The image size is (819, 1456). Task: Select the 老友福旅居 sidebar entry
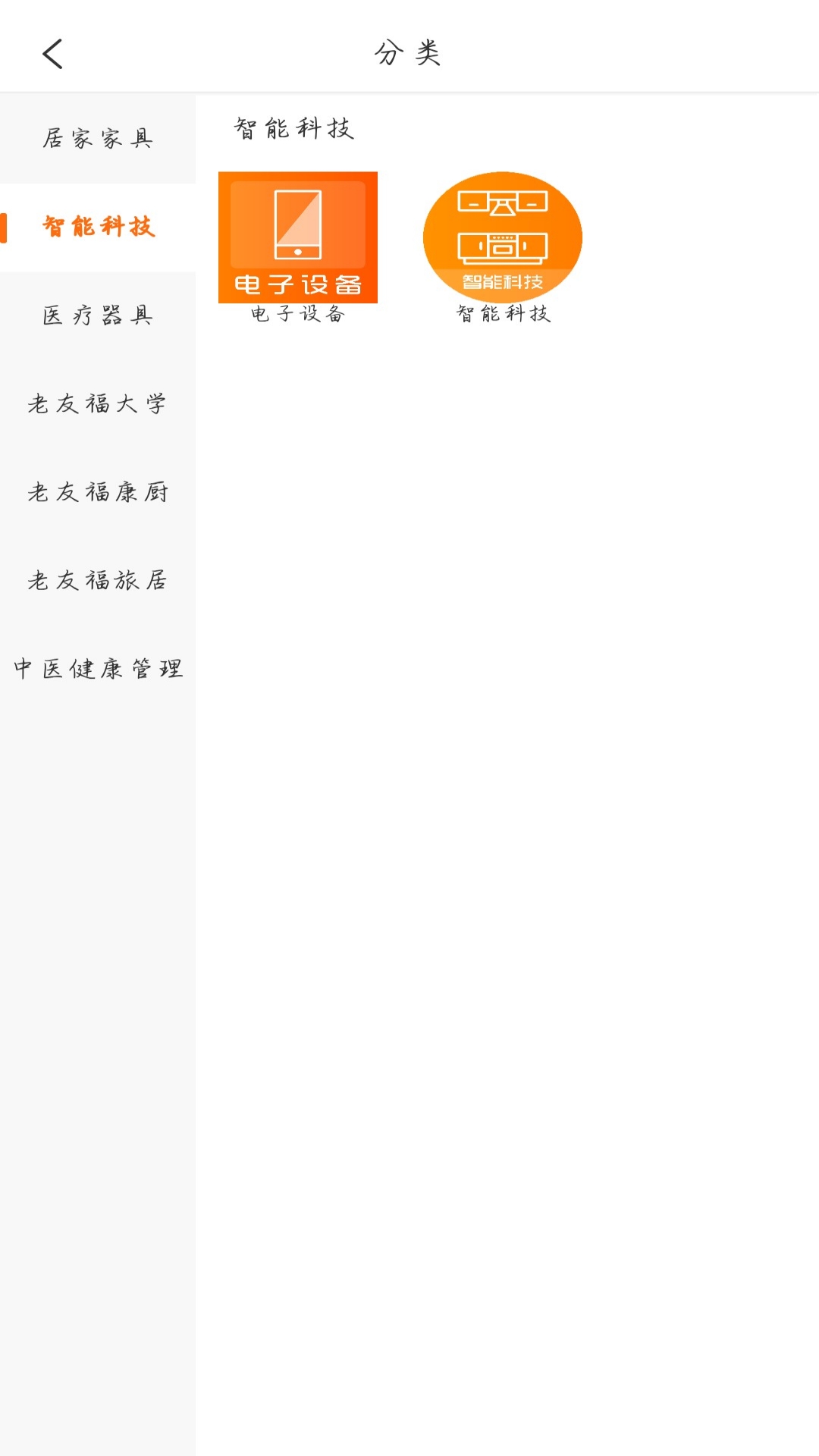pyautogui.click(x=98, y=580)
